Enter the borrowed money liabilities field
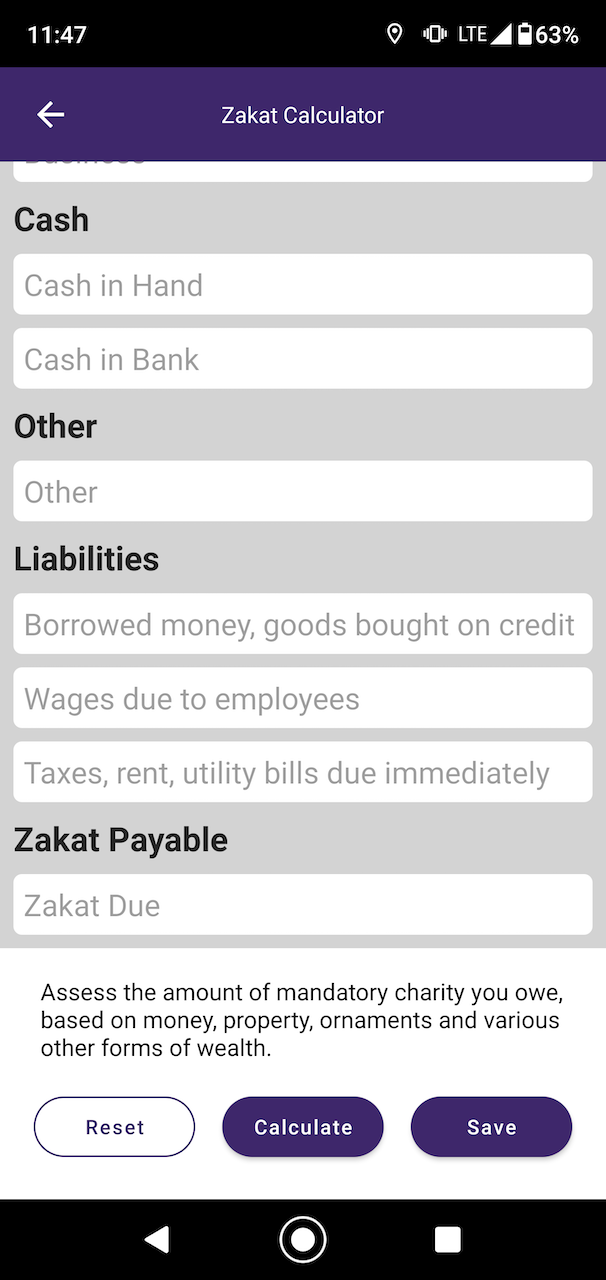 pos(302,624)
